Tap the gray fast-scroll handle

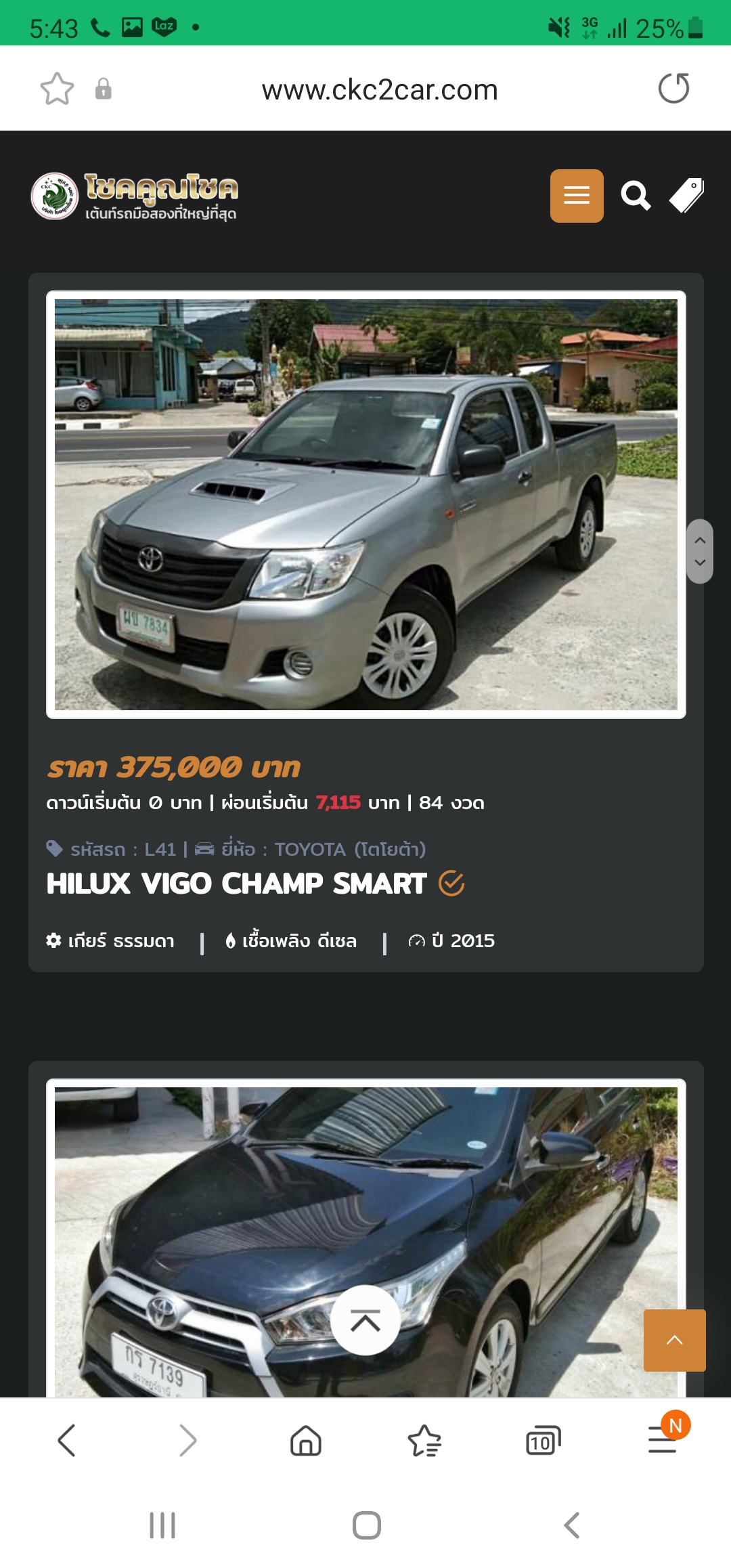pyautogui.click(x=700, y=551)
